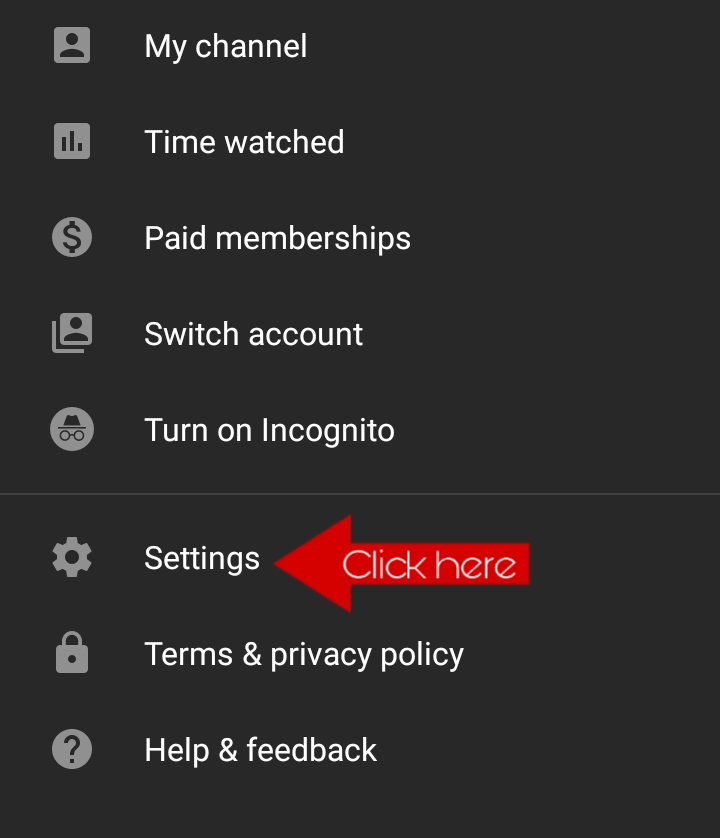Viewport: 720px width, 838px height.
Task: Open Terms & privacy policy
Action: pyautogui.click(x=303, y=654)
